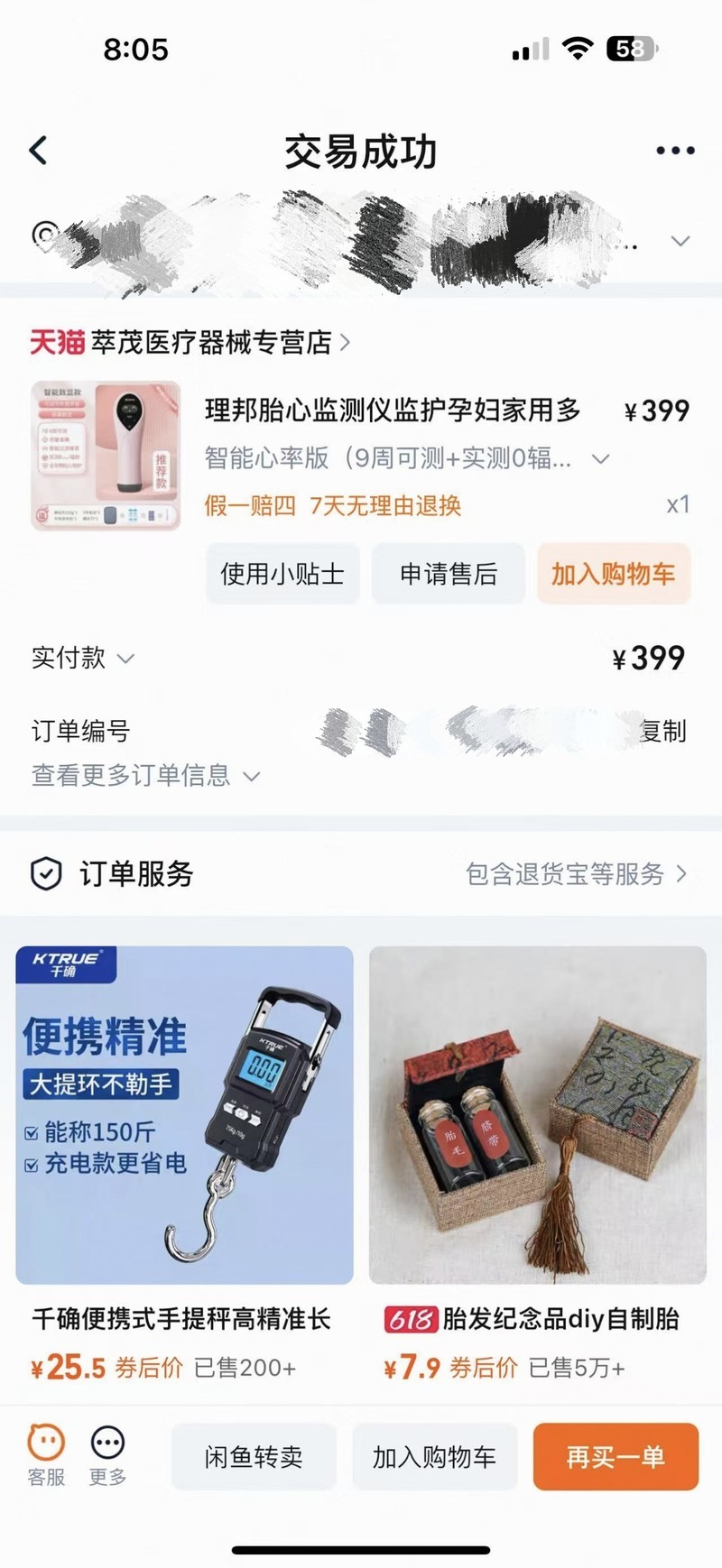Tap 加入购物车 under the fetal monitor item

point(614,574)
